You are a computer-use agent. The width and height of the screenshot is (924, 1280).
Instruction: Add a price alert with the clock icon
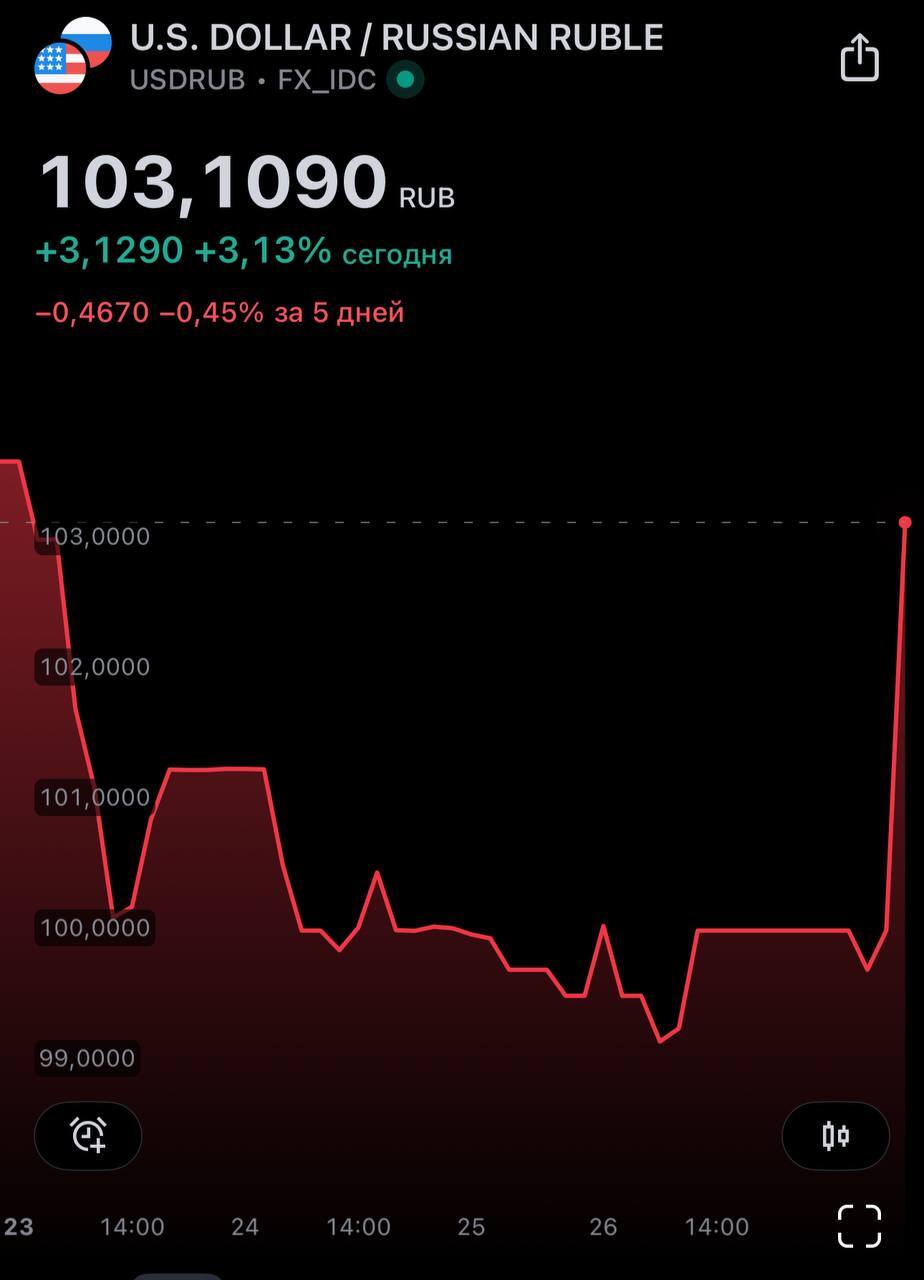coord(88,1135)
